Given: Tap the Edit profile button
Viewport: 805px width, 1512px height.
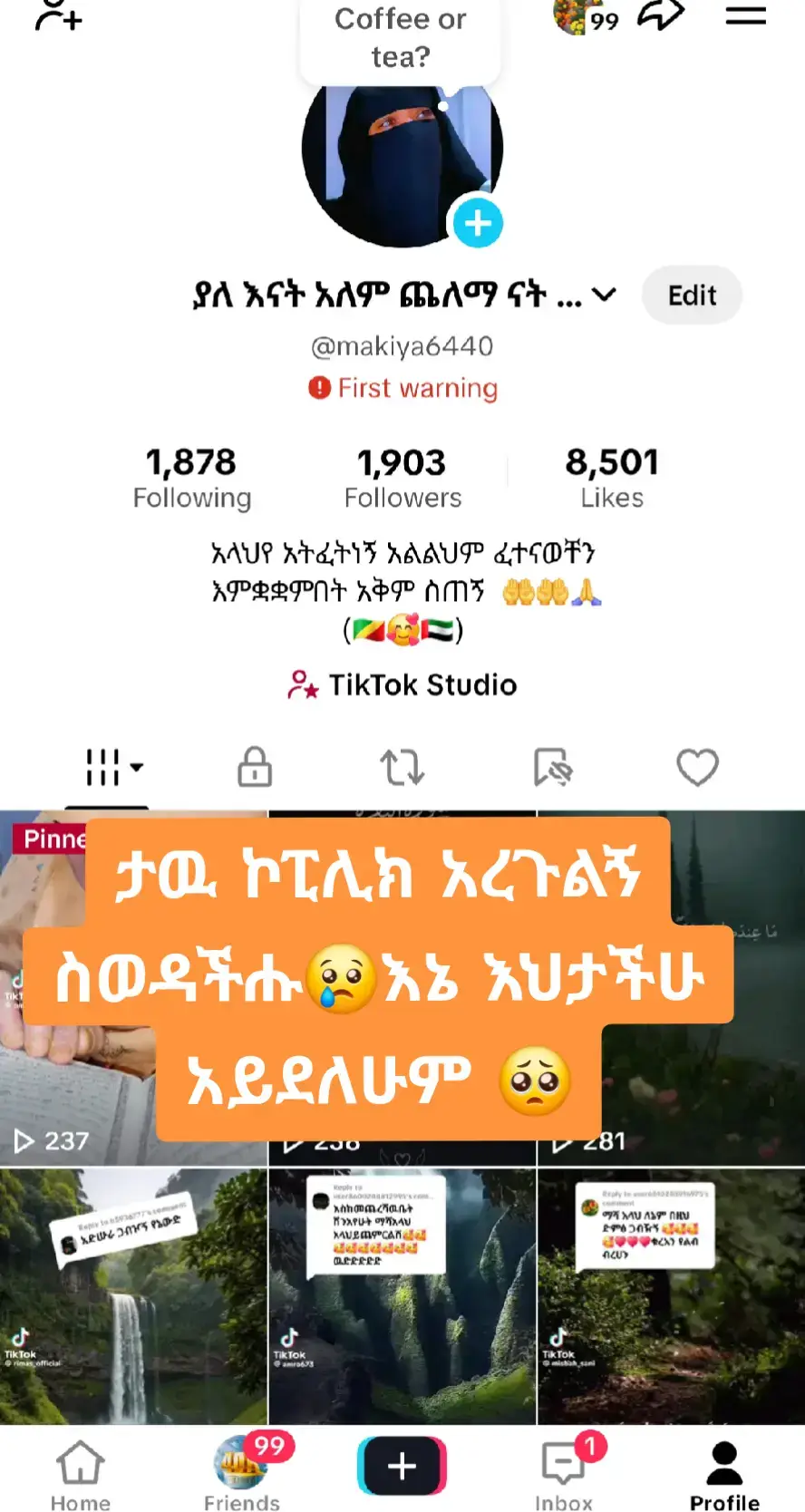Looking at the screenshot, I should pyautogui.click(x=692, y=296).
